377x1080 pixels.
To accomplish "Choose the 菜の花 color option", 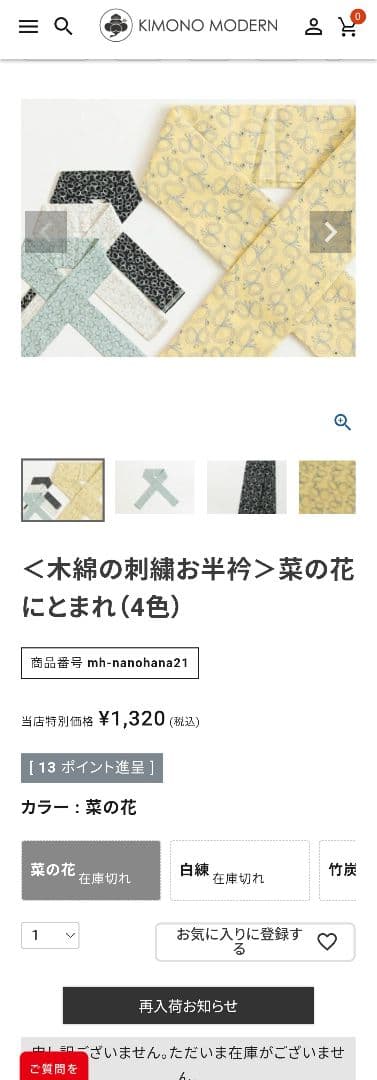I will pos(91,871).
